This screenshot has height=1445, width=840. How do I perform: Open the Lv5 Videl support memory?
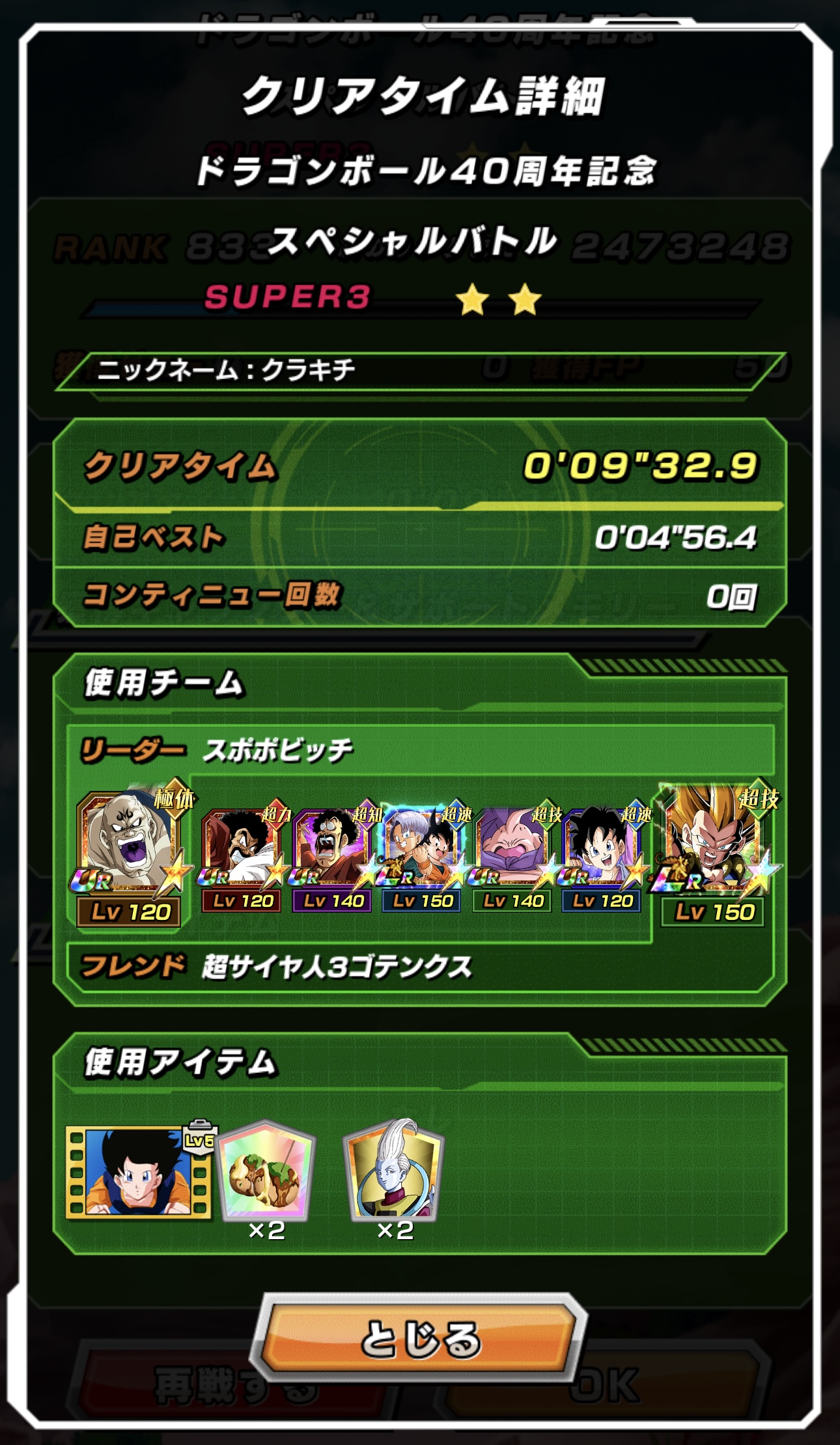click(x=138, y=1173)
